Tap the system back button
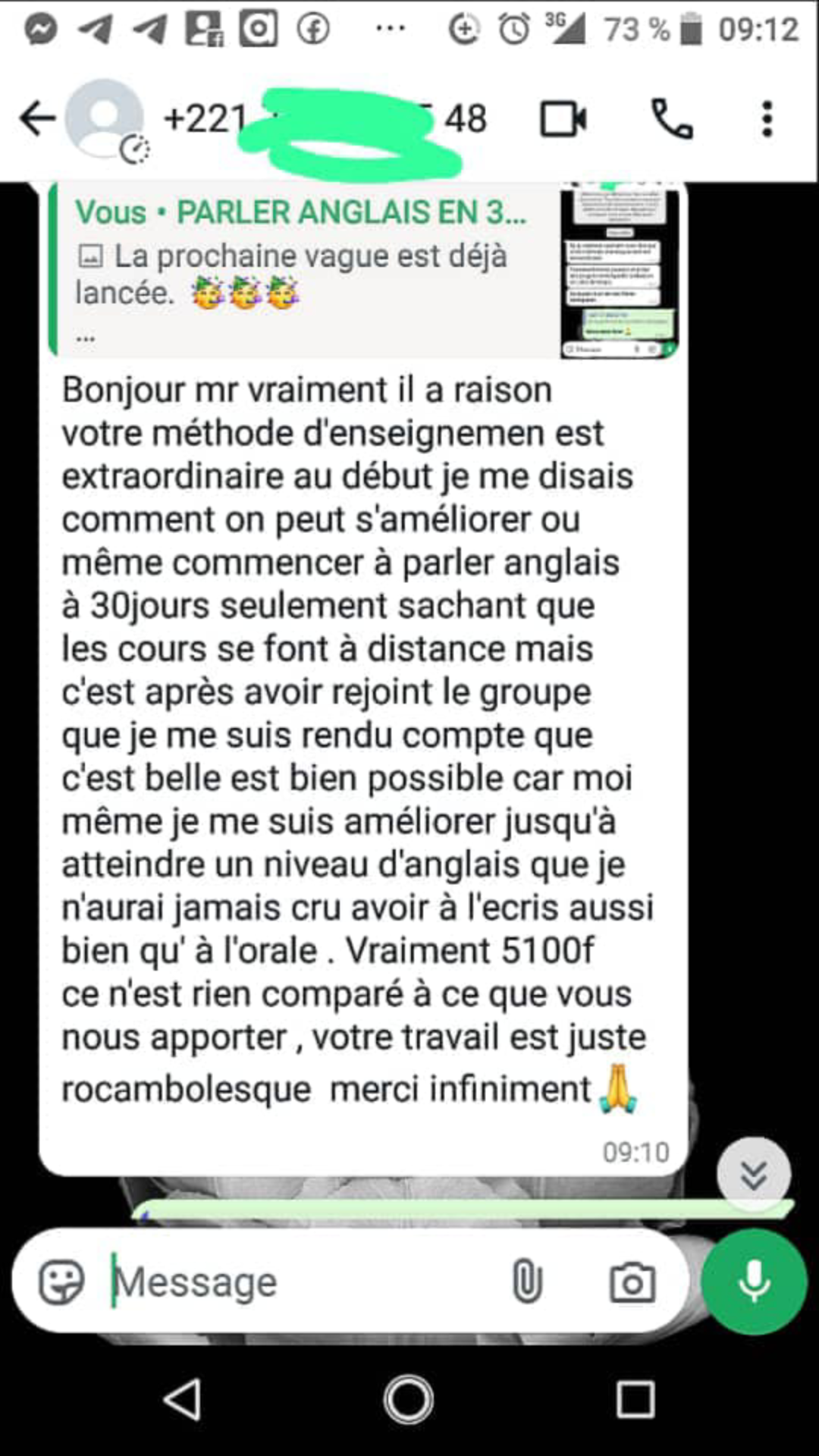This screenshot has height=1456, width=819. tap(183, 1399)
